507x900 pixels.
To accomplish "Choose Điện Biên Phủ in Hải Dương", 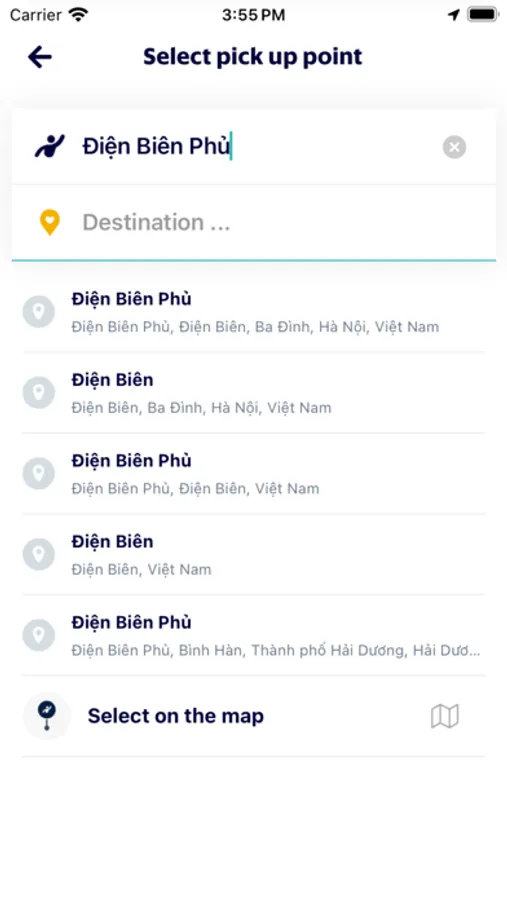I will click(254, 636).
